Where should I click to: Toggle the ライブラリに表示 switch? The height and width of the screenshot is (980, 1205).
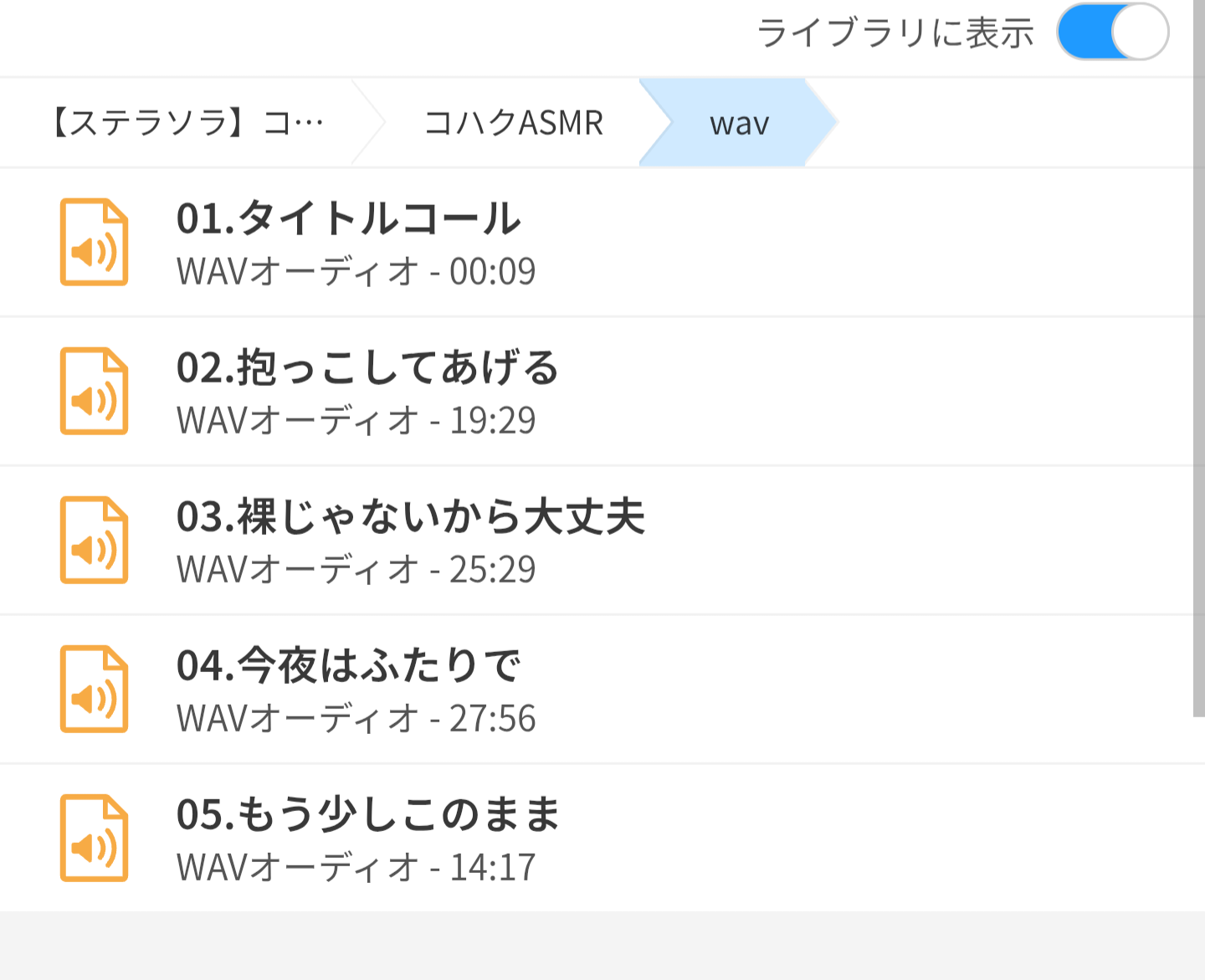1112,33
